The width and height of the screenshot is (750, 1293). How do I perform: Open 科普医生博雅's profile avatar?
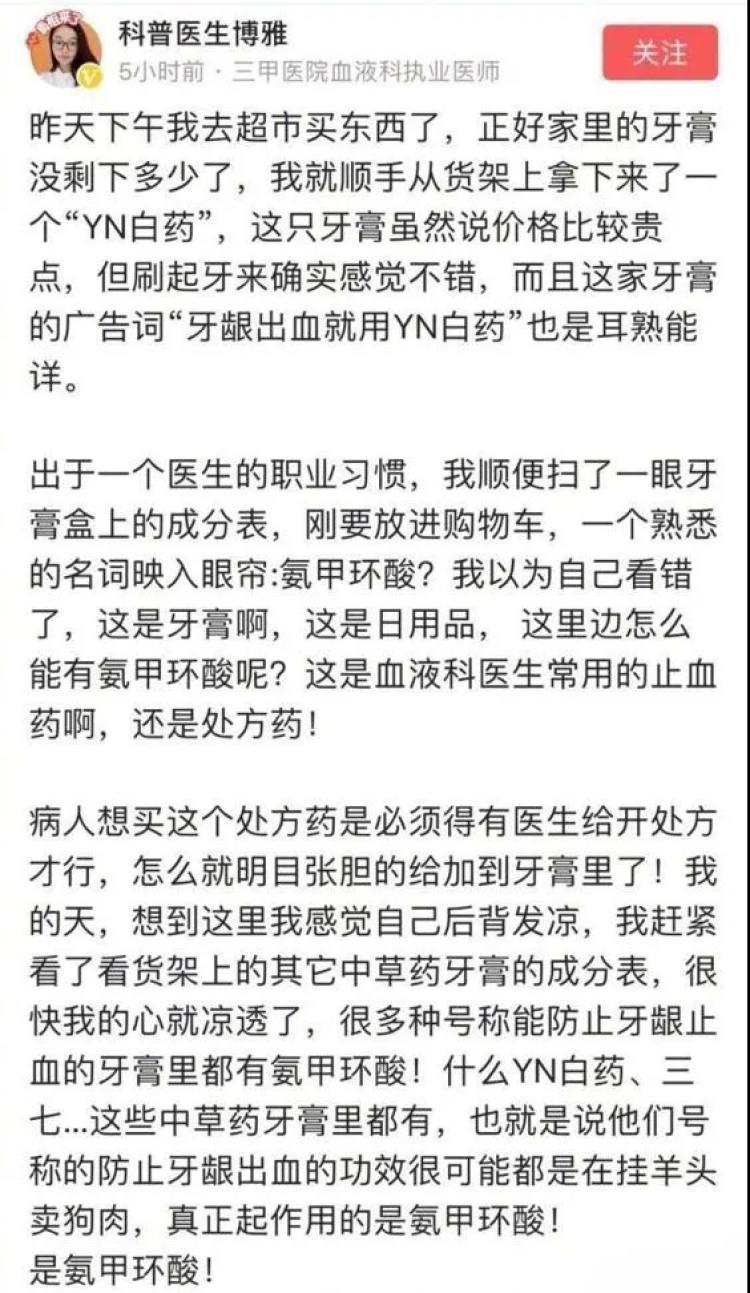click(66, 51)
